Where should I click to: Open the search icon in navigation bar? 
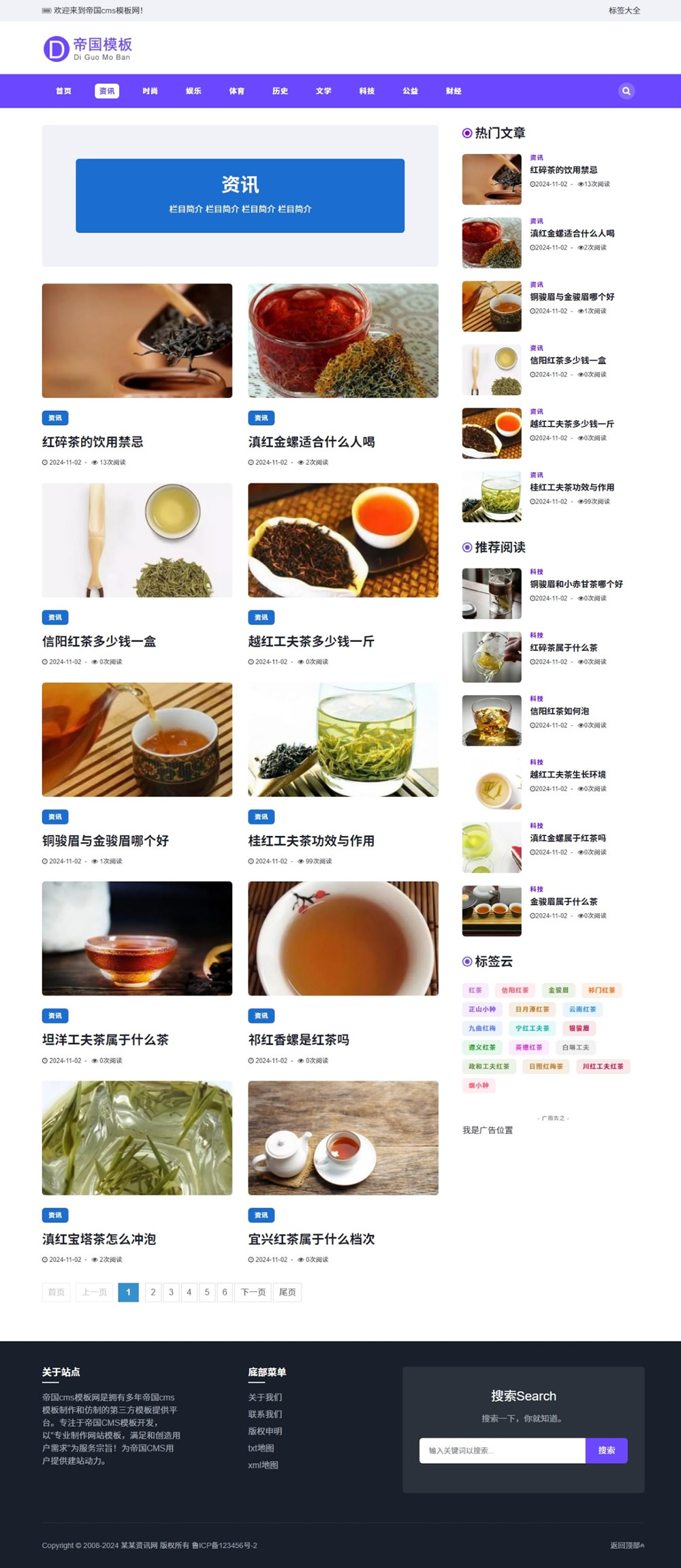626,91
